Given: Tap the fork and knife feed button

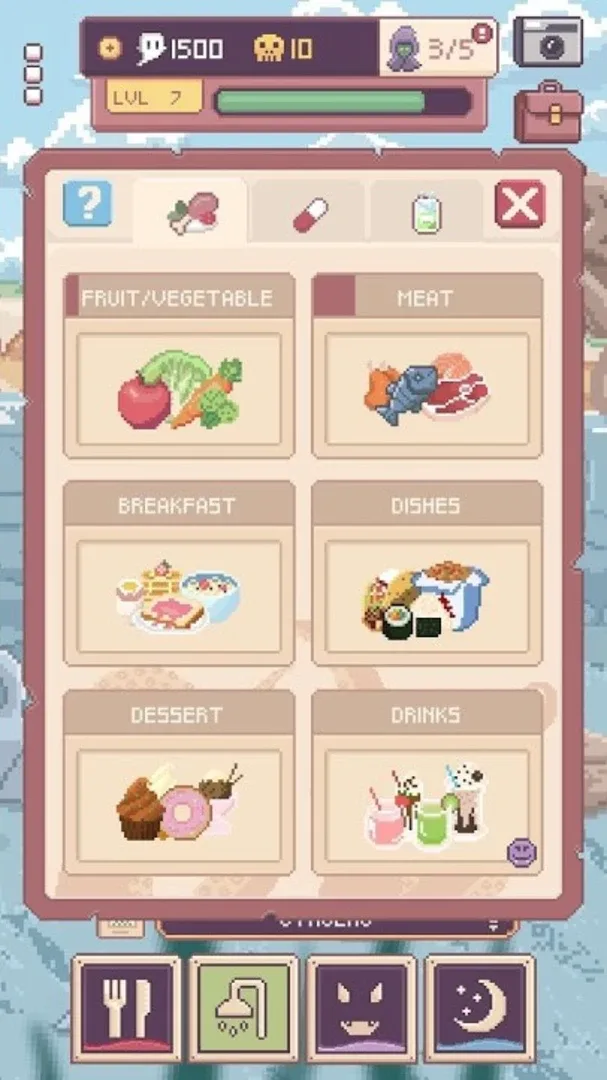Looking at the screenshot, I should (127, 1008).
